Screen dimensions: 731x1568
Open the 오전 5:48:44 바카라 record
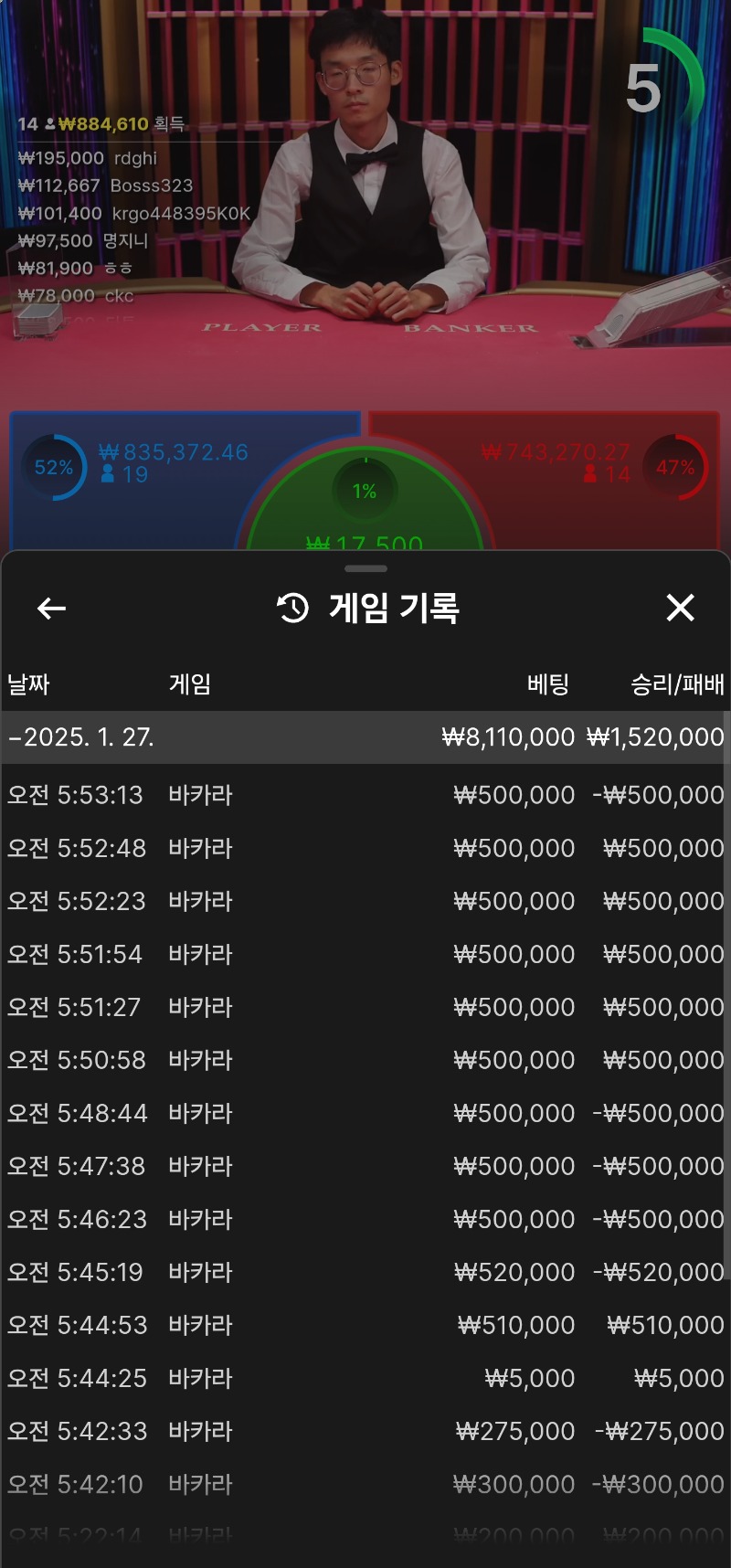click(x=365, y=1113)
